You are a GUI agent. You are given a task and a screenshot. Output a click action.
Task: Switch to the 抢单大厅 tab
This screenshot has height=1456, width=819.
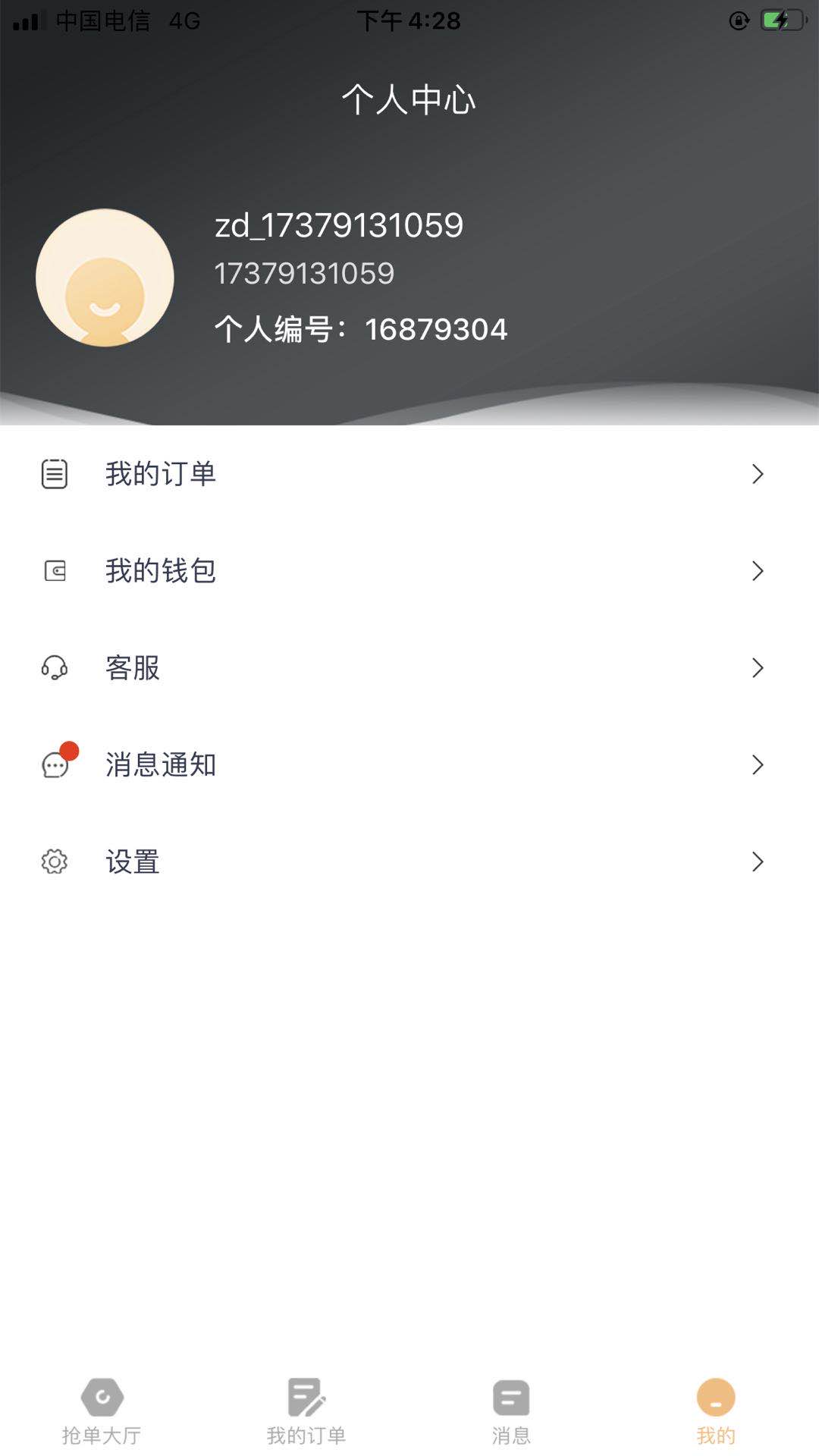(x=102, y=1410)
